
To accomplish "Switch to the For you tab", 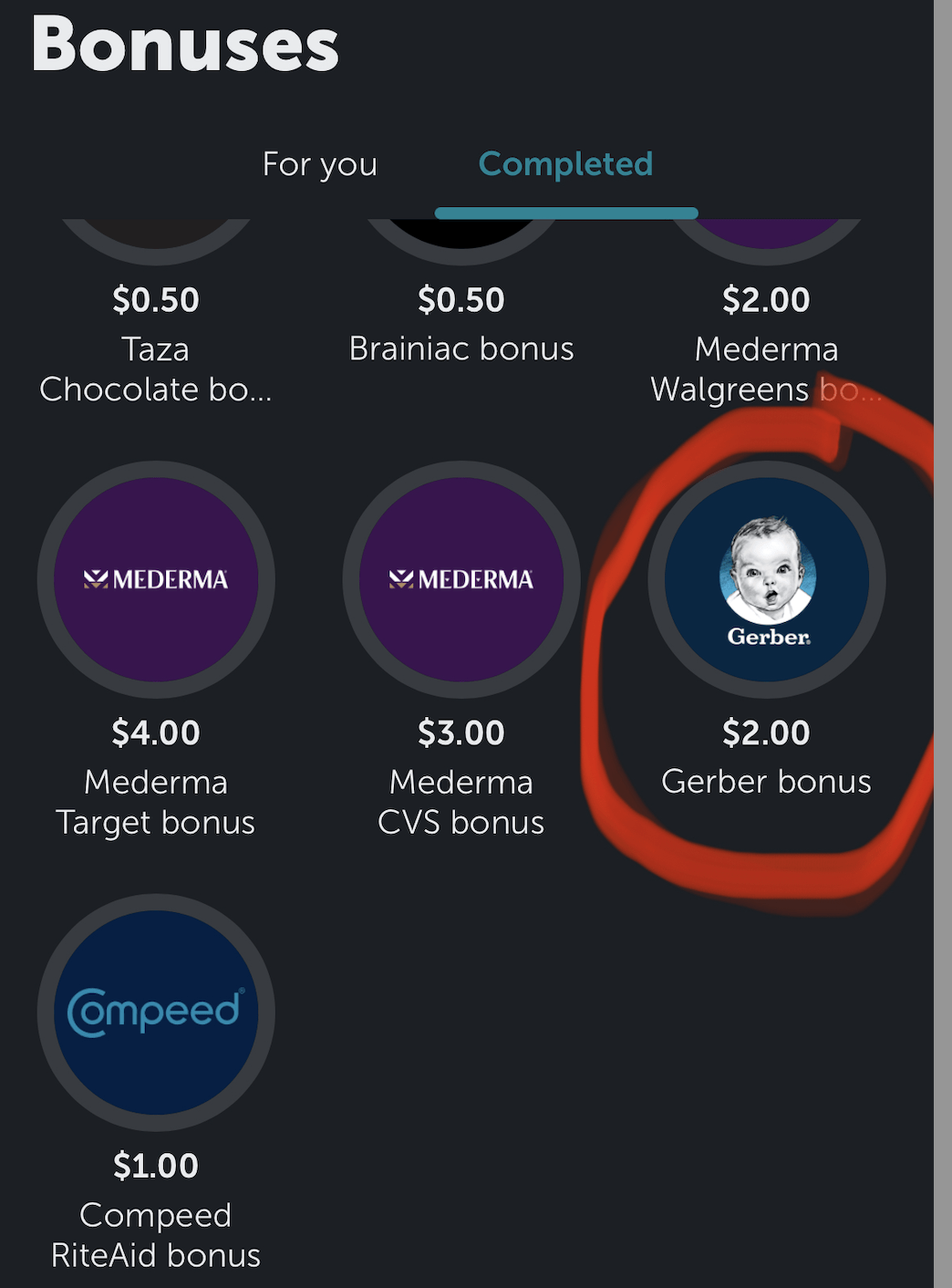I will [x=319, y=164].
